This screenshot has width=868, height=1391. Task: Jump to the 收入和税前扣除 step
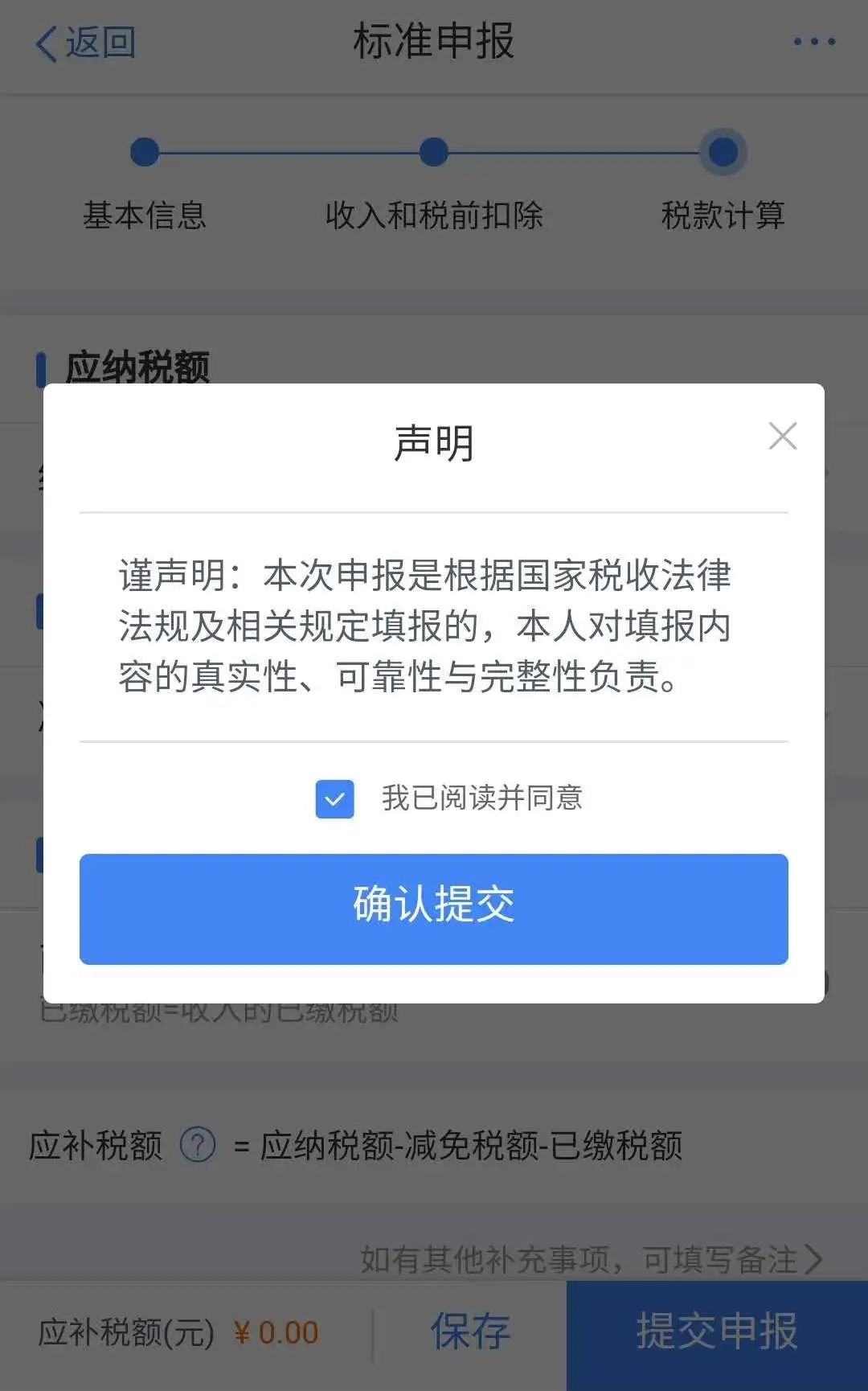(x=434, y=215)
